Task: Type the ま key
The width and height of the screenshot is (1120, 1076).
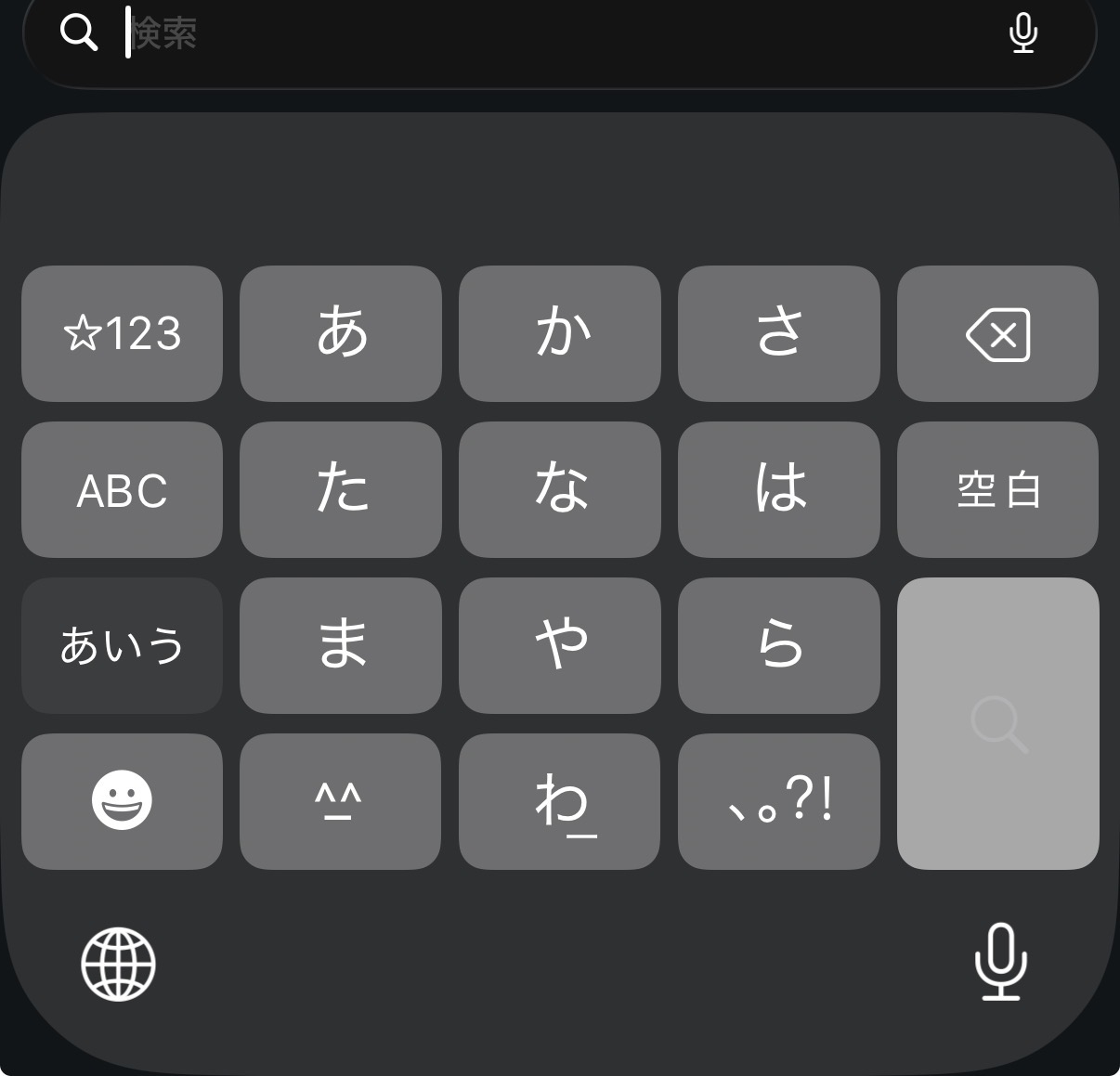Action: 341,646
